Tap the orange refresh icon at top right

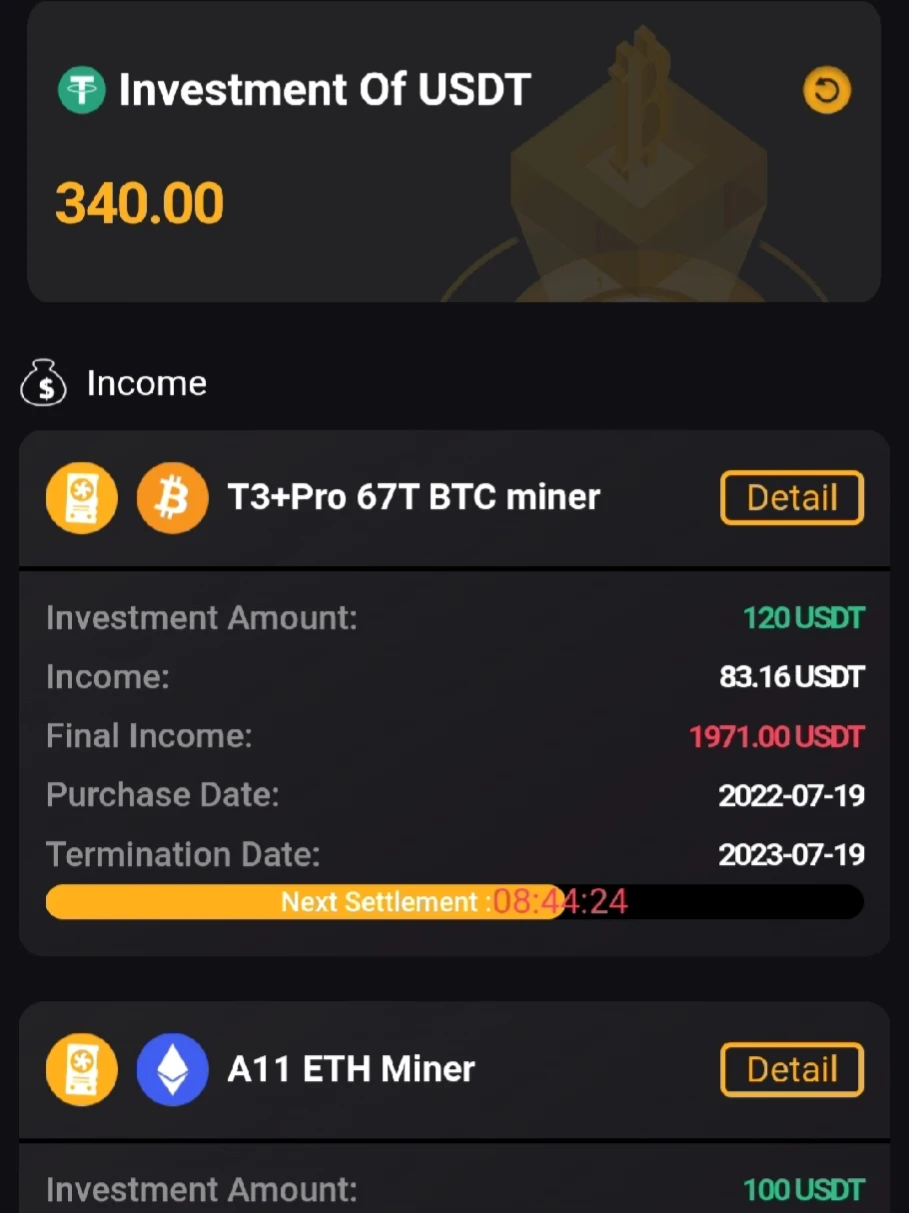tap(826, 89)
